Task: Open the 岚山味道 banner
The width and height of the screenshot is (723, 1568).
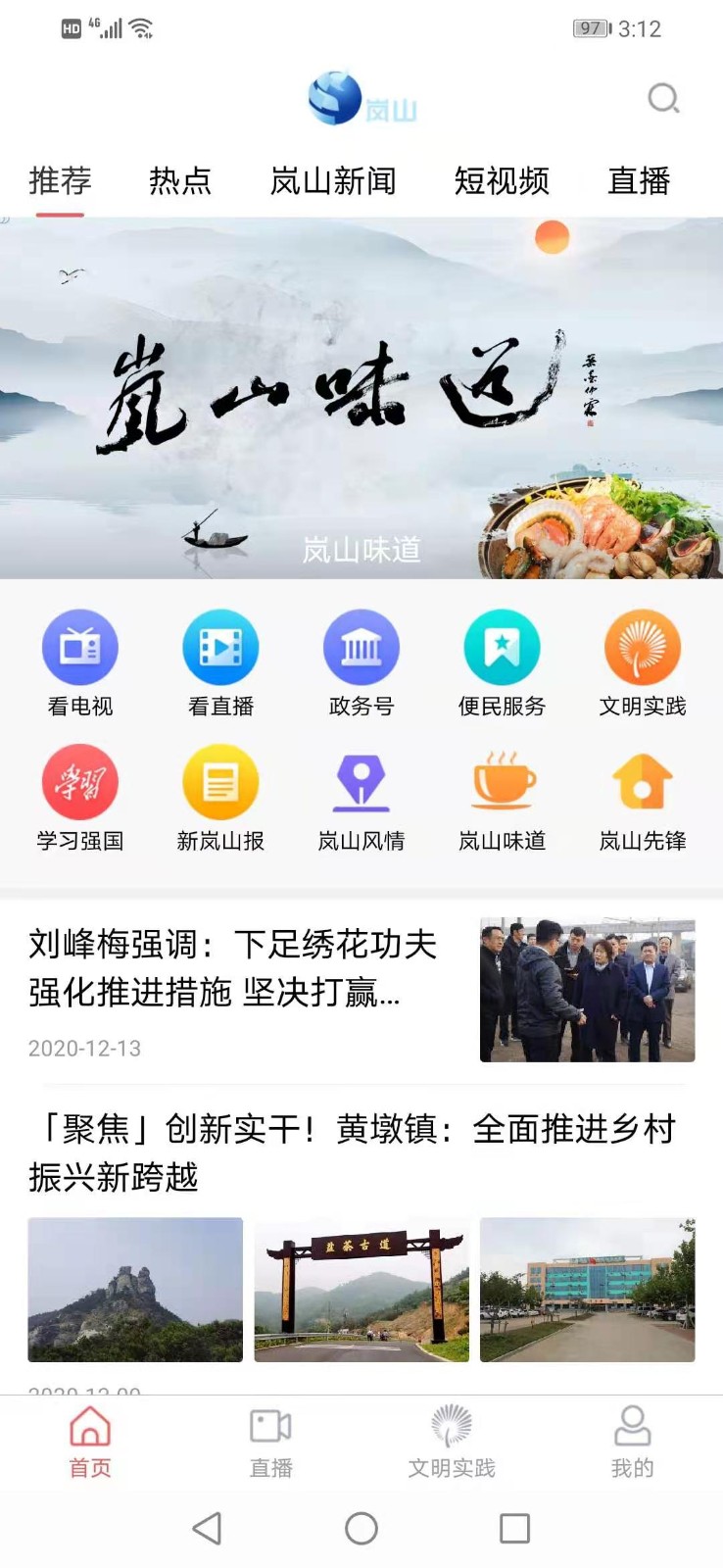Action: point(361,397)
